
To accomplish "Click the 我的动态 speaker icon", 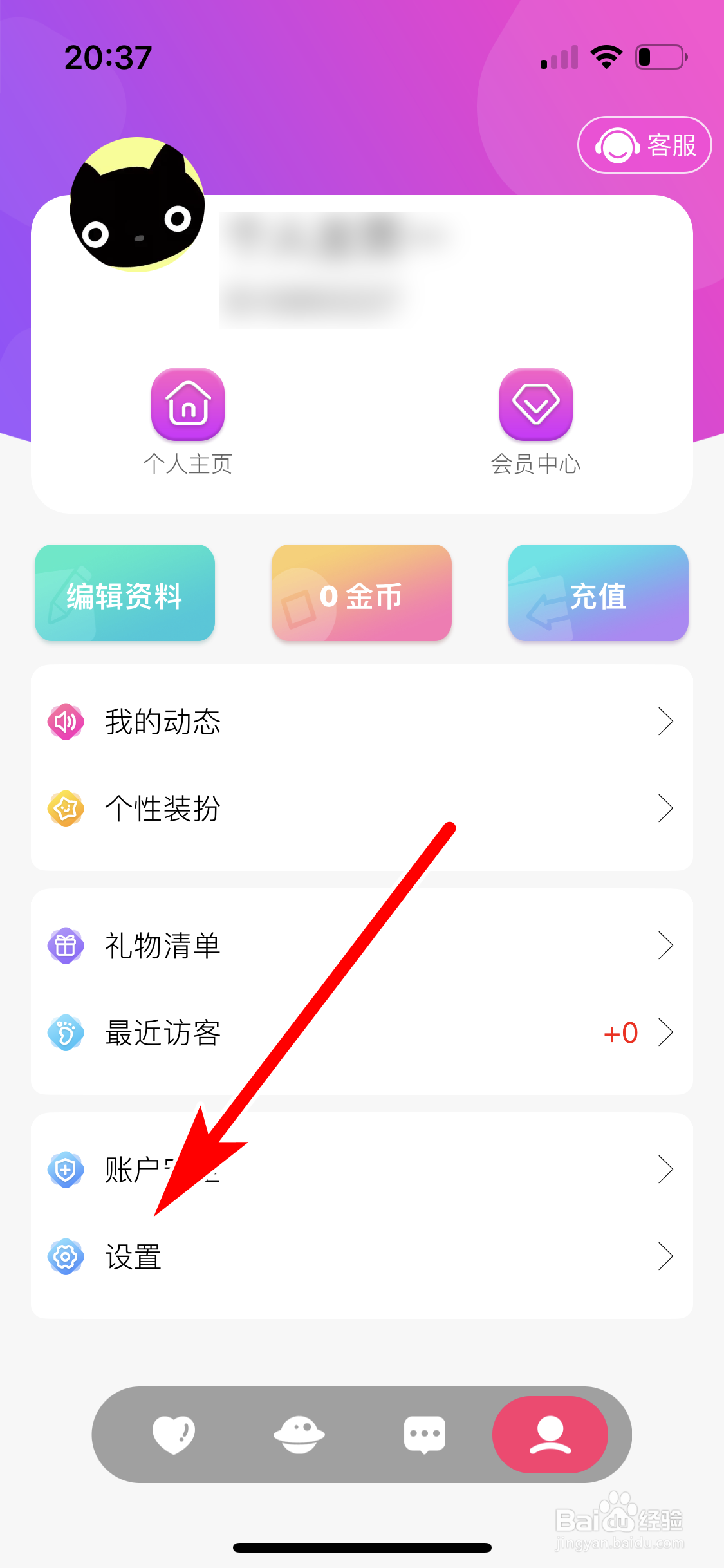I will (65, 722).
